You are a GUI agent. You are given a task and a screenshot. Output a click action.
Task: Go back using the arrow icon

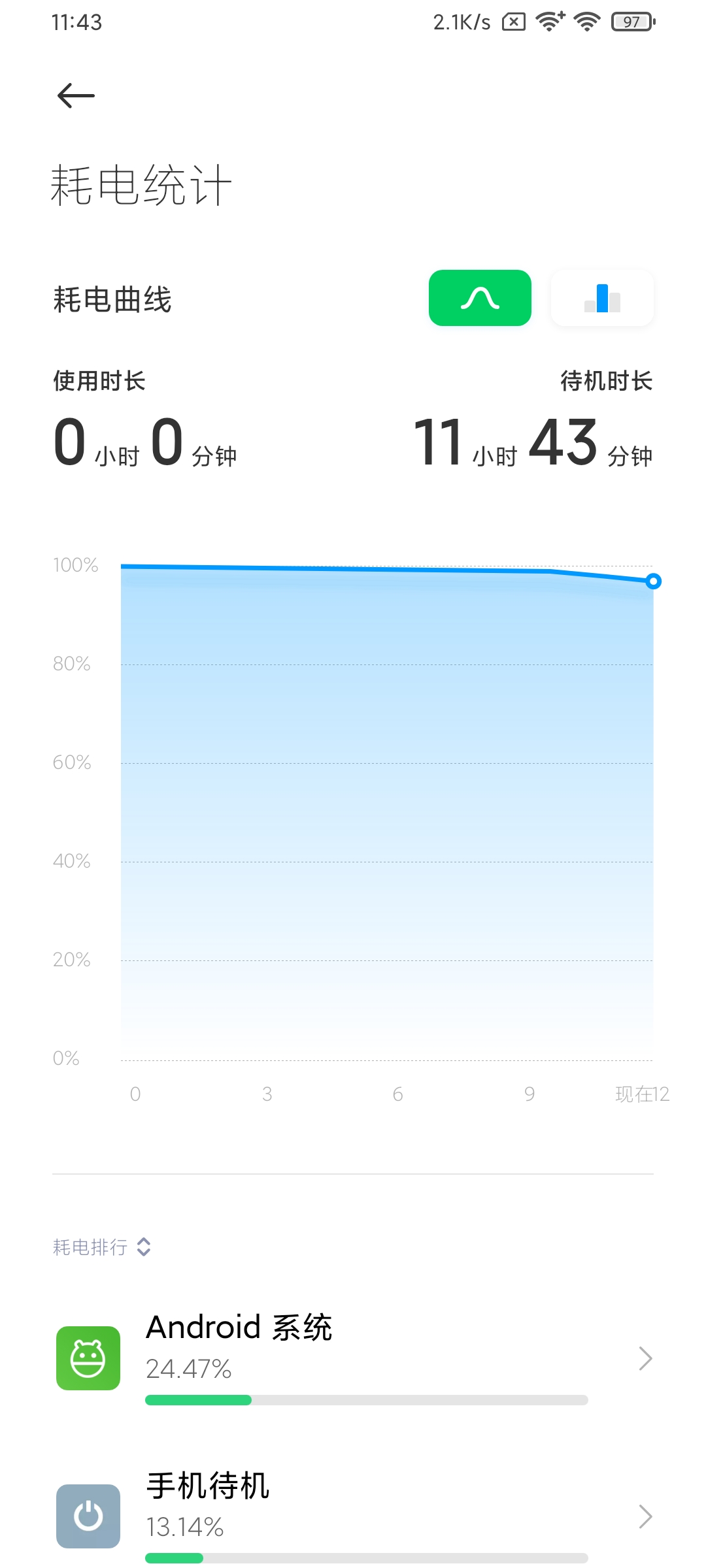coord(76,96)
